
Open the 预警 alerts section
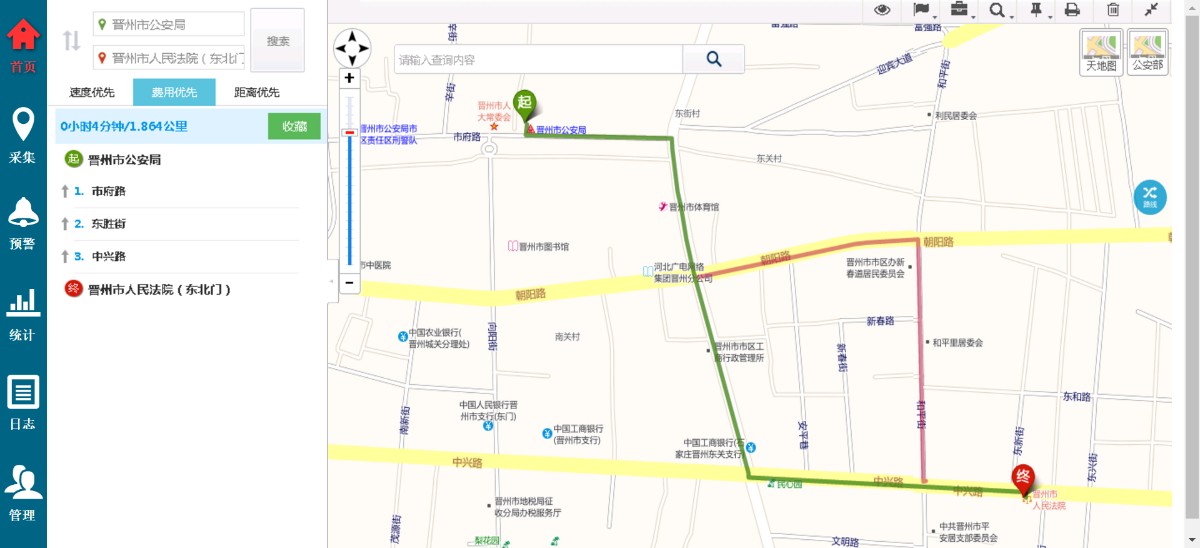[23, 223]
